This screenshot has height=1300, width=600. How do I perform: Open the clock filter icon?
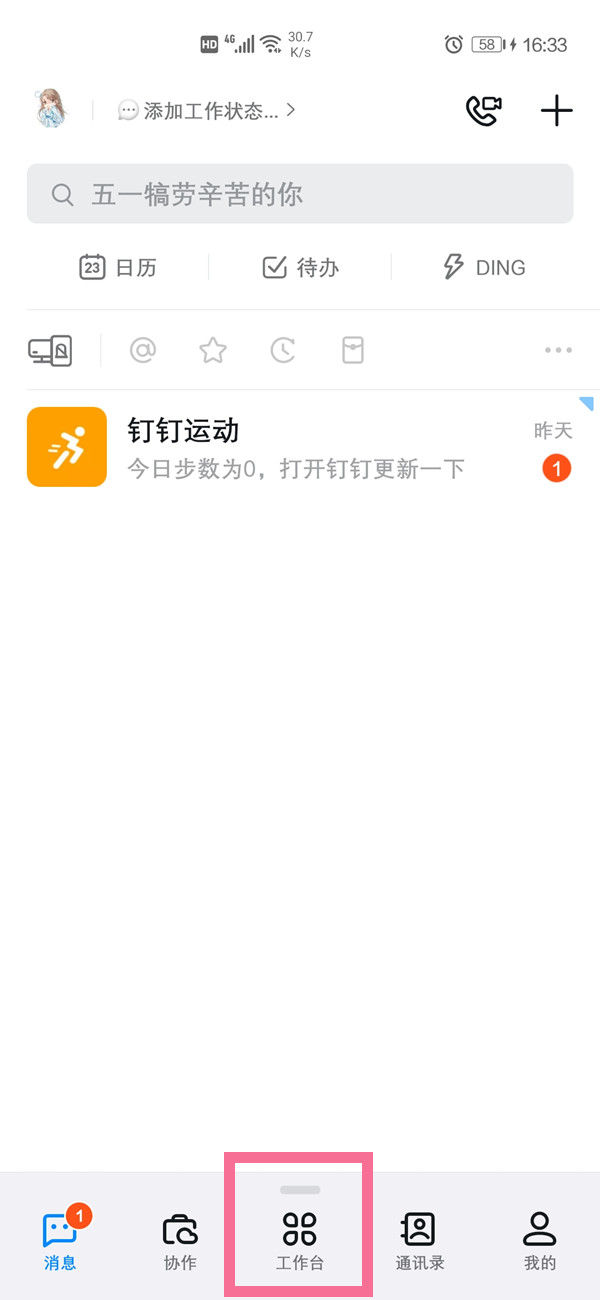tap(283, 350)
